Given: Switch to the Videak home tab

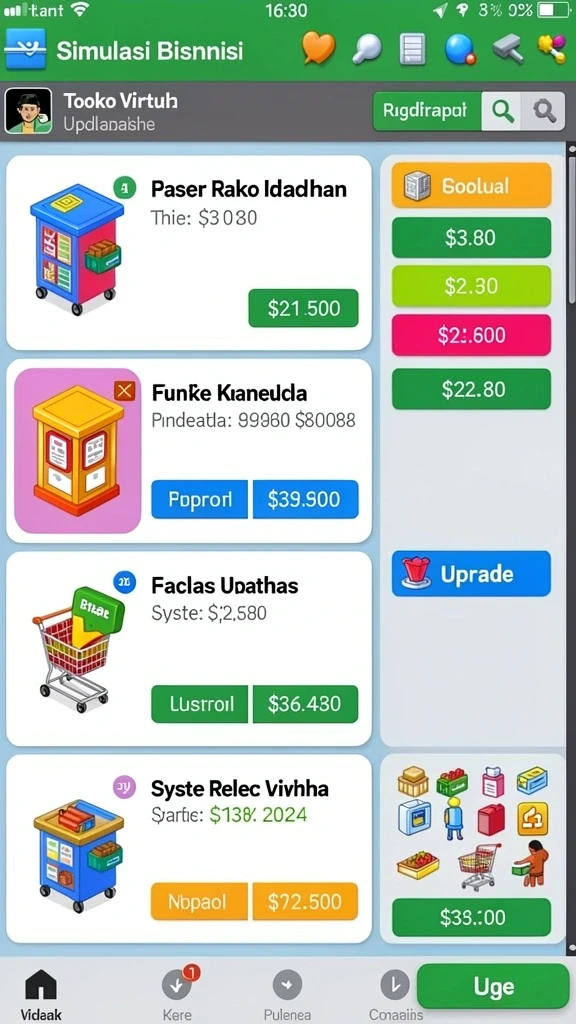Looking at the screenshot, I should click(x=40, y=994).
